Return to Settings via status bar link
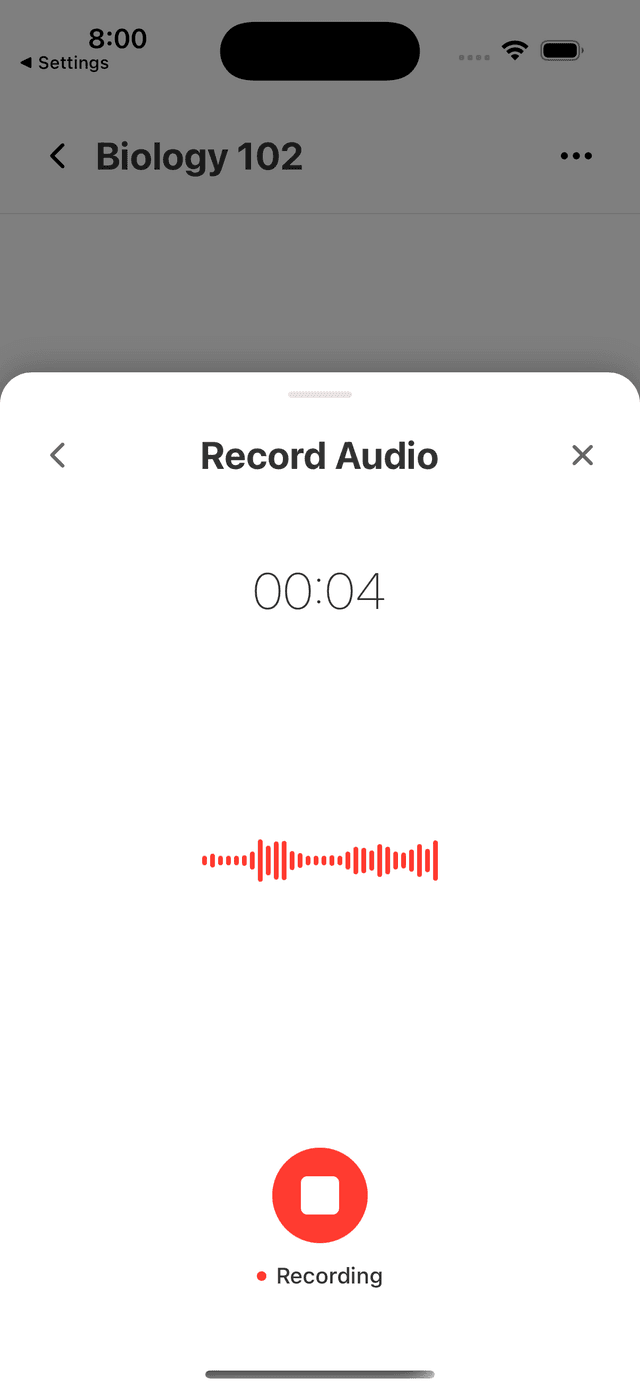This screenshot has width=640, height=1391. (64, 63)
